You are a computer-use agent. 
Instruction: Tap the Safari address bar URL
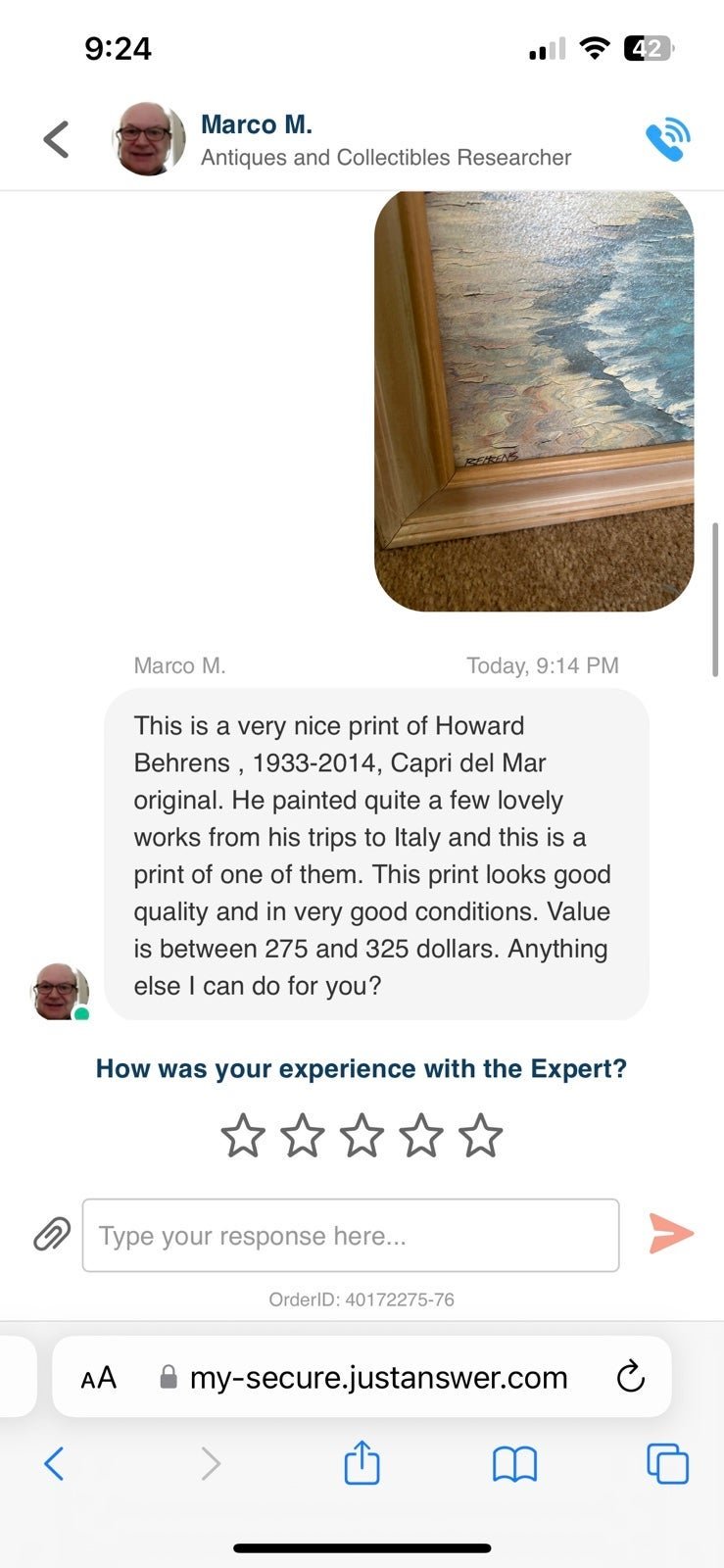(x=378, y=1378)
